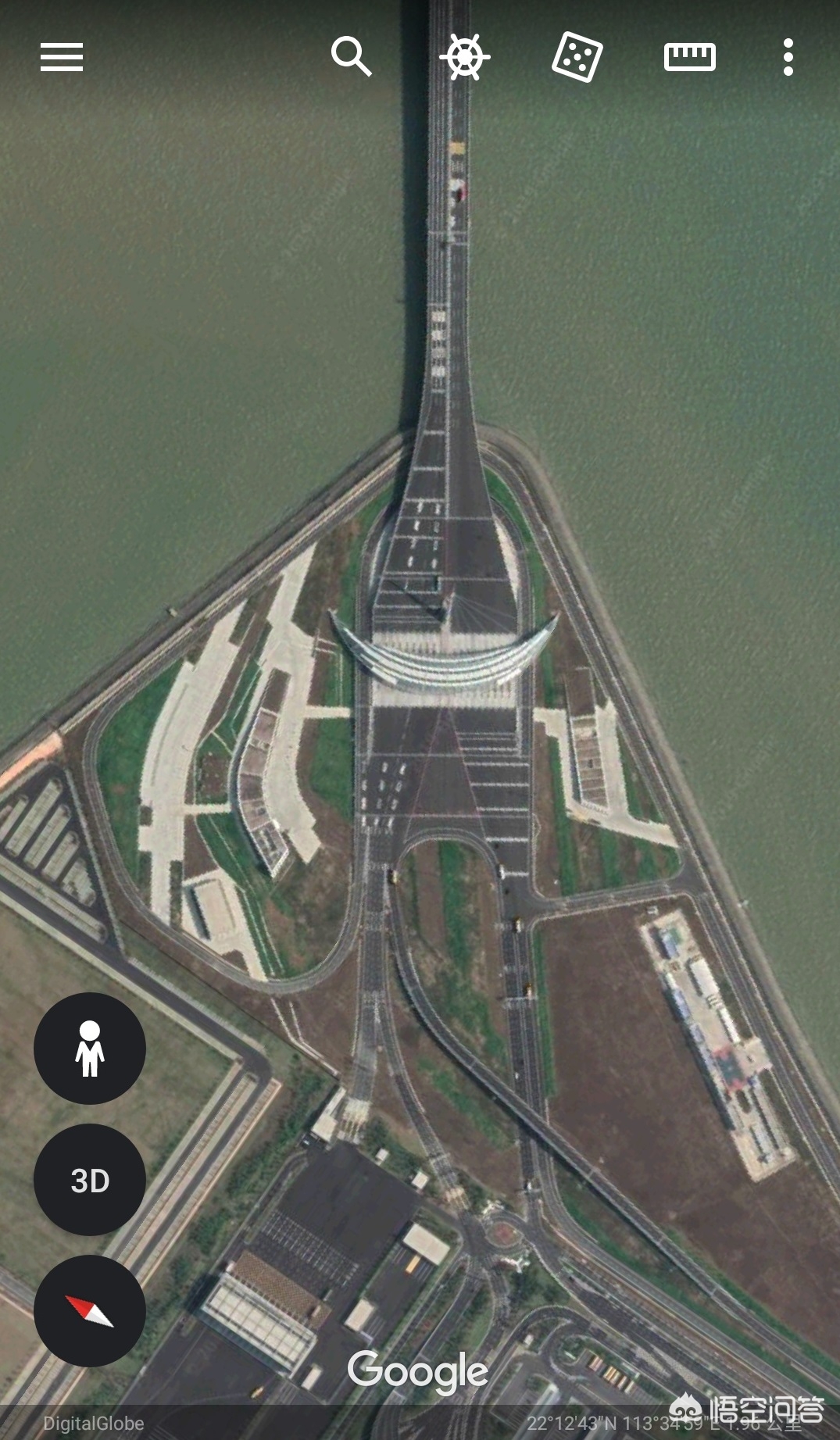
Task: Switch the map to 3D view
Action: [90, 1180]
